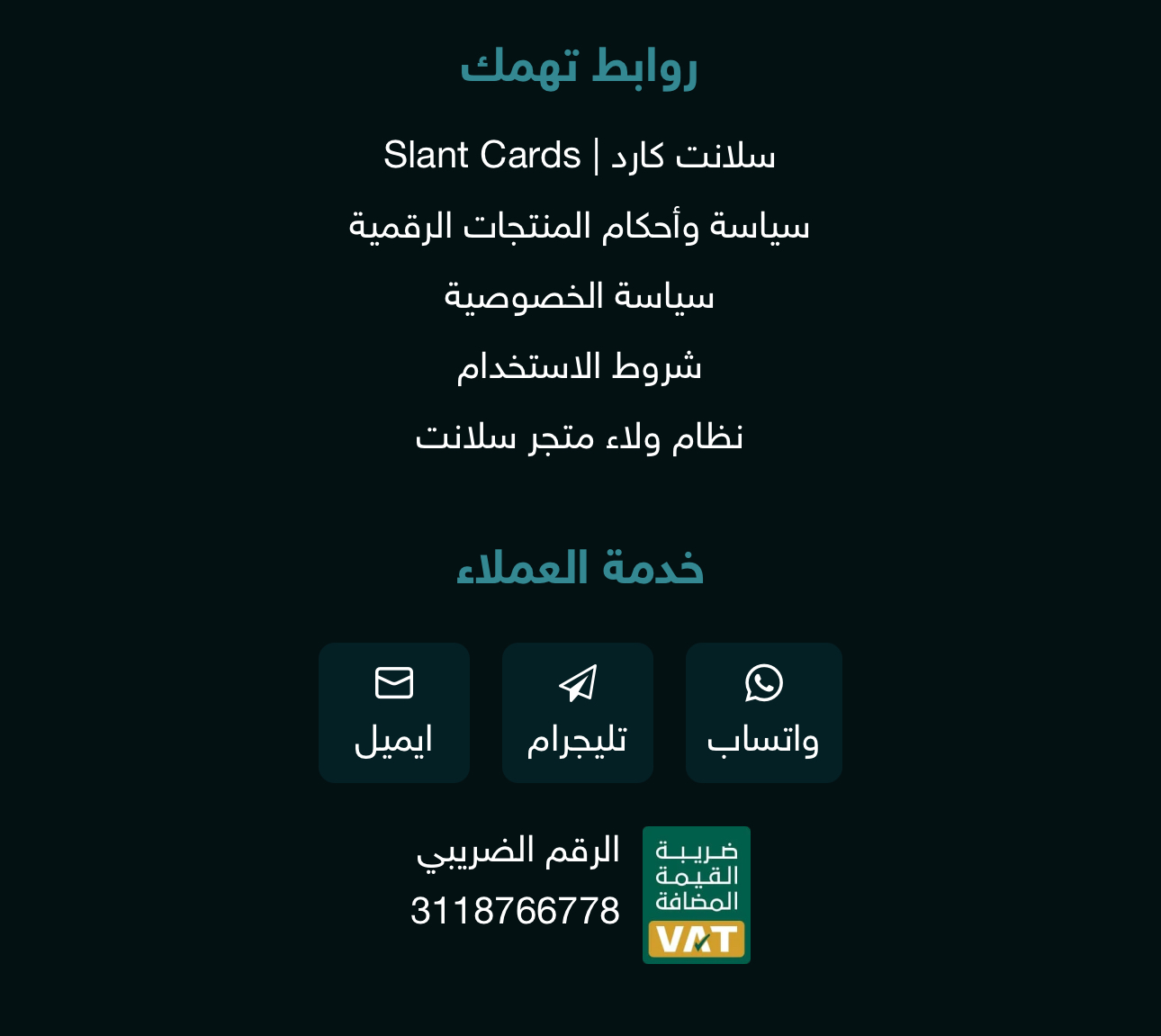This screenshot has height=1036, width=1161.
Task: Contact support via تليجرام button
Action: 577,712
